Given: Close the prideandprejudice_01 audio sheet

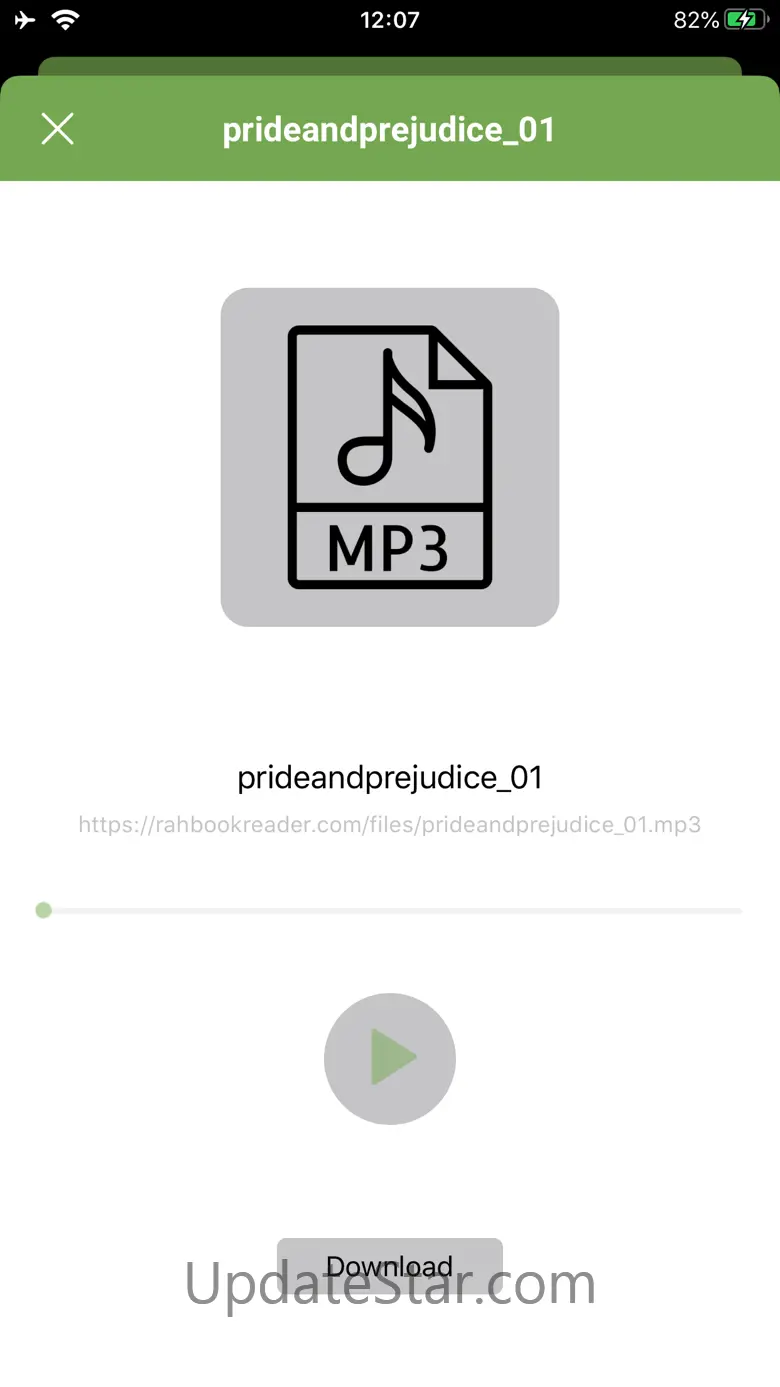Looking at the screenshot, I should coord(57,129).
